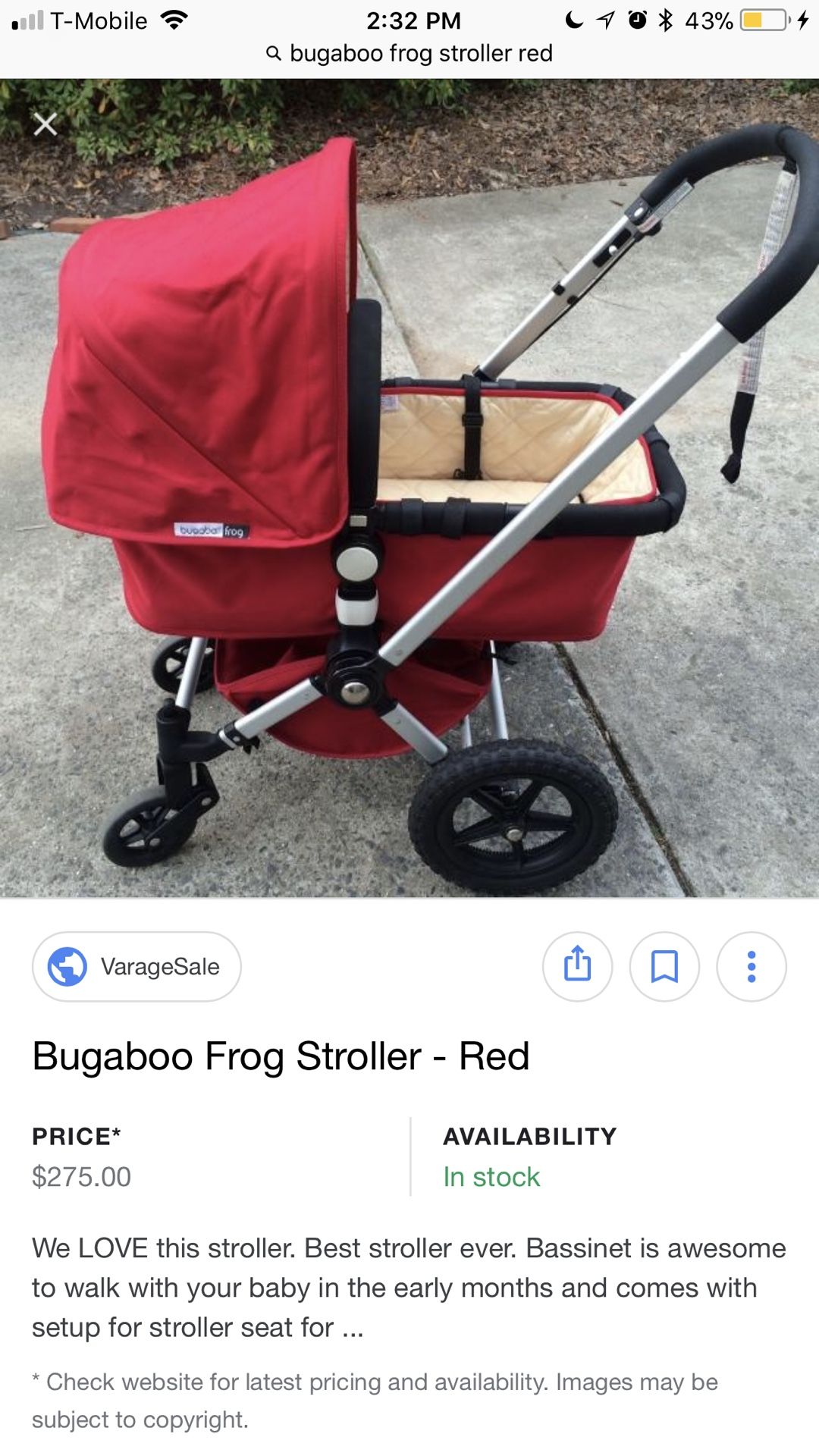Open the three-dot overflow menu
Viewport: 819px width, 1456px height.
pyautogui.click(x=752, y=966)
